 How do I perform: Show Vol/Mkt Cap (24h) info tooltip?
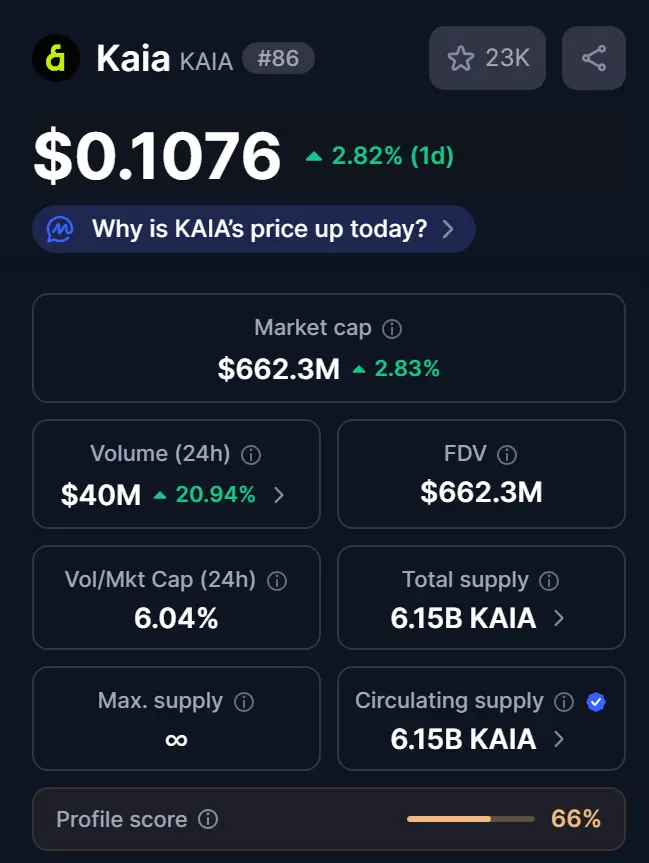pos(278,581)
